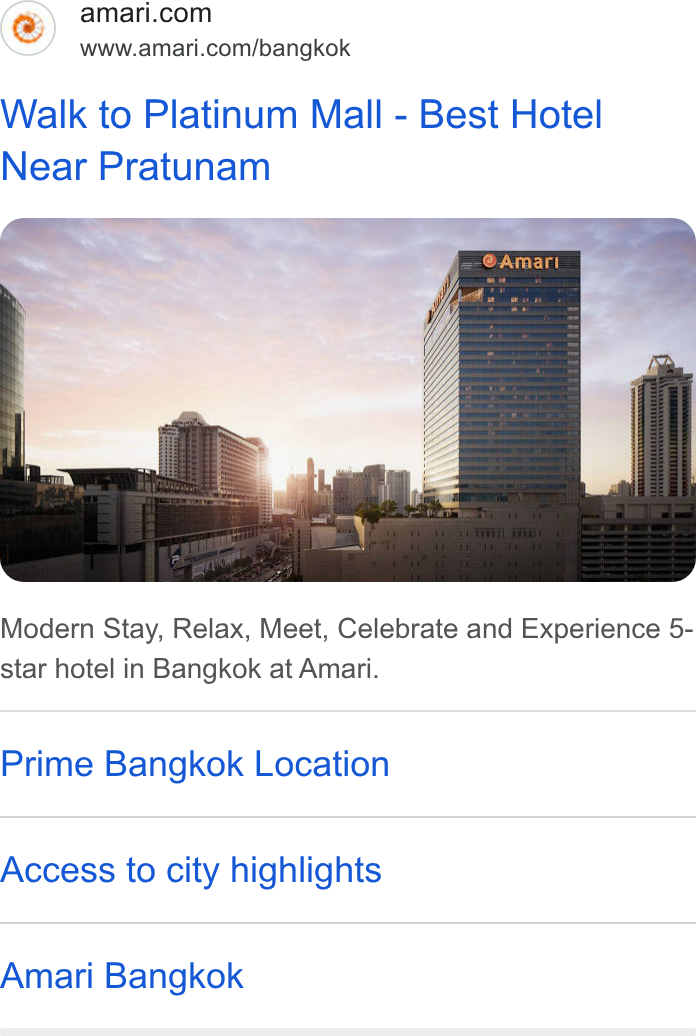Screen dimensions: 696x1036
Task: Tap the Amari hotel building image
Action: click(x=348, y=400)
